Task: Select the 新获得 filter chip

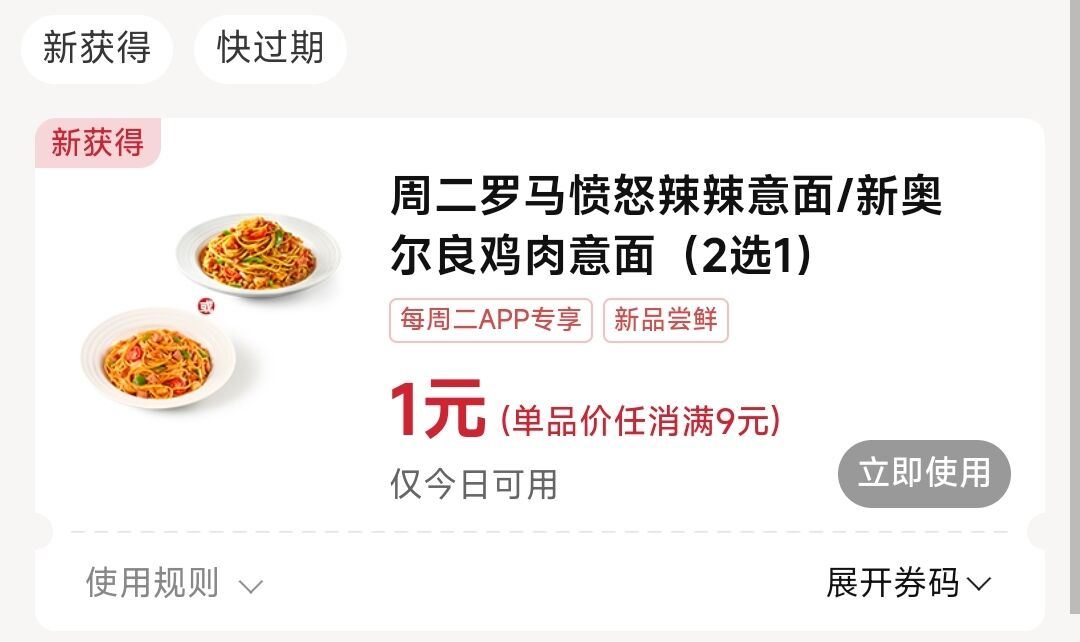Action: click(x=96, y=48)
